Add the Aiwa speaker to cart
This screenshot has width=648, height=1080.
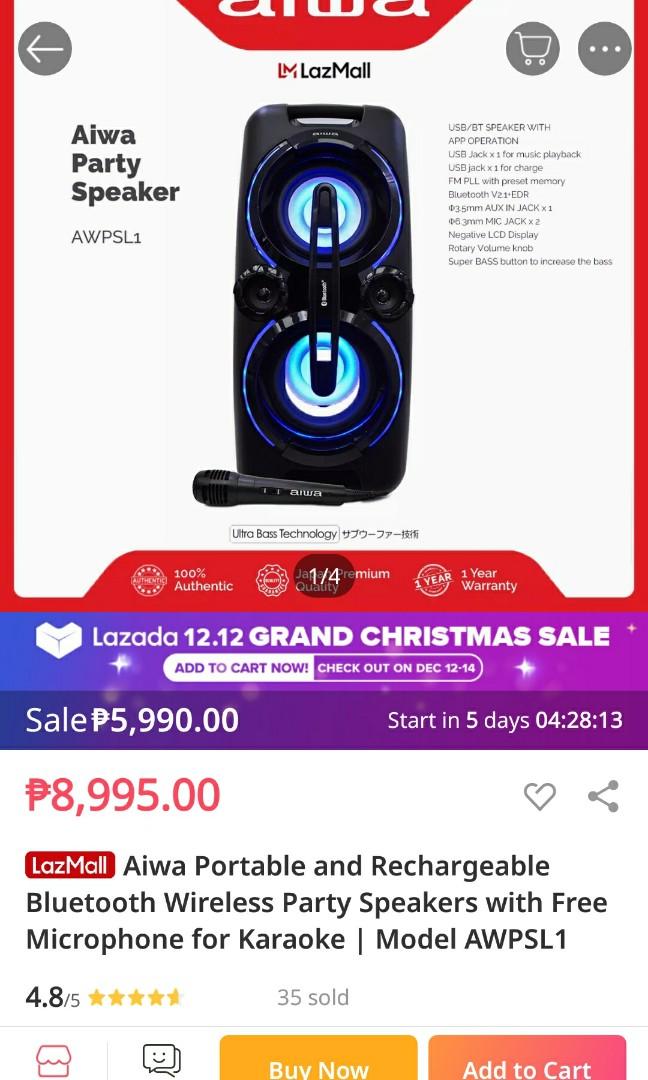(527, 1062)
